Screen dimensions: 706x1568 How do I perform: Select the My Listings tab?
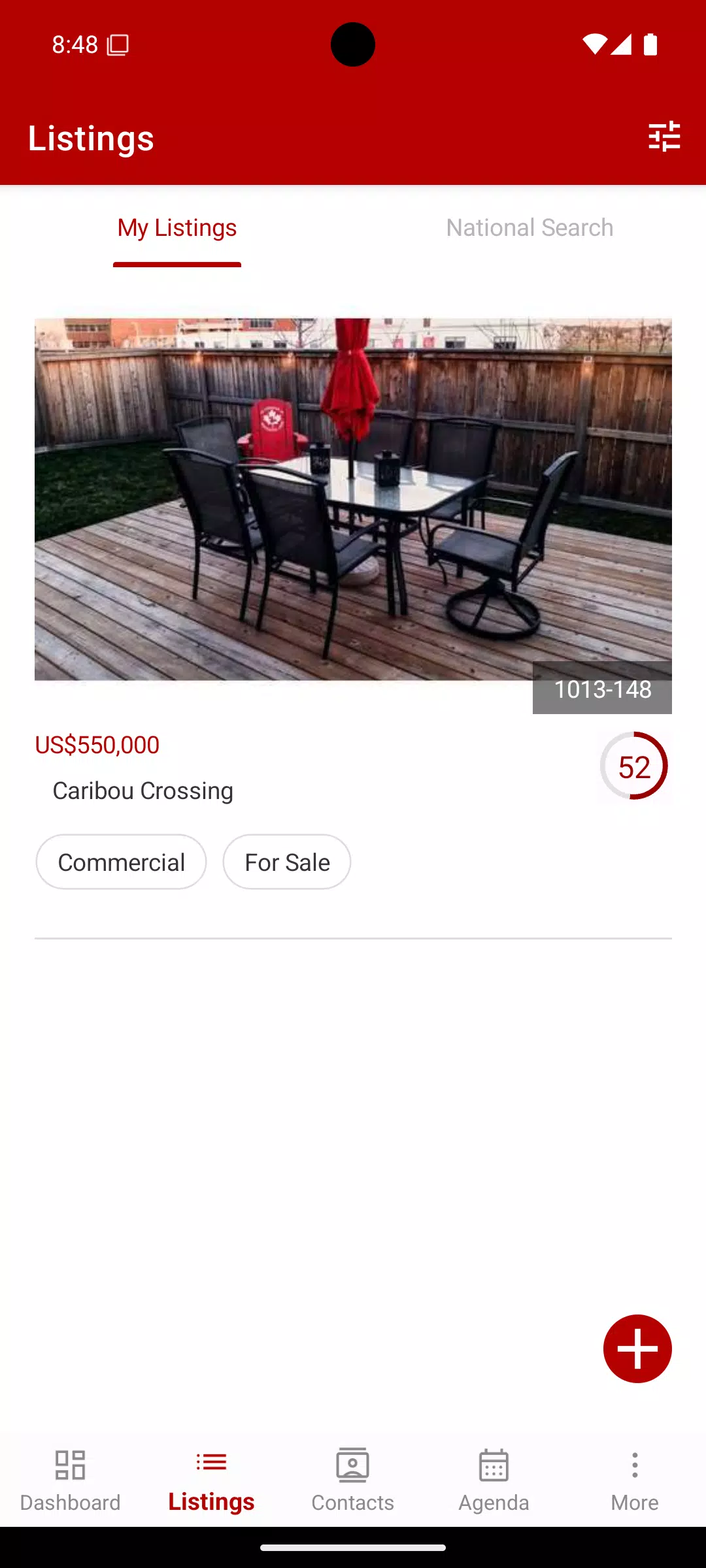tap(177, 228)
